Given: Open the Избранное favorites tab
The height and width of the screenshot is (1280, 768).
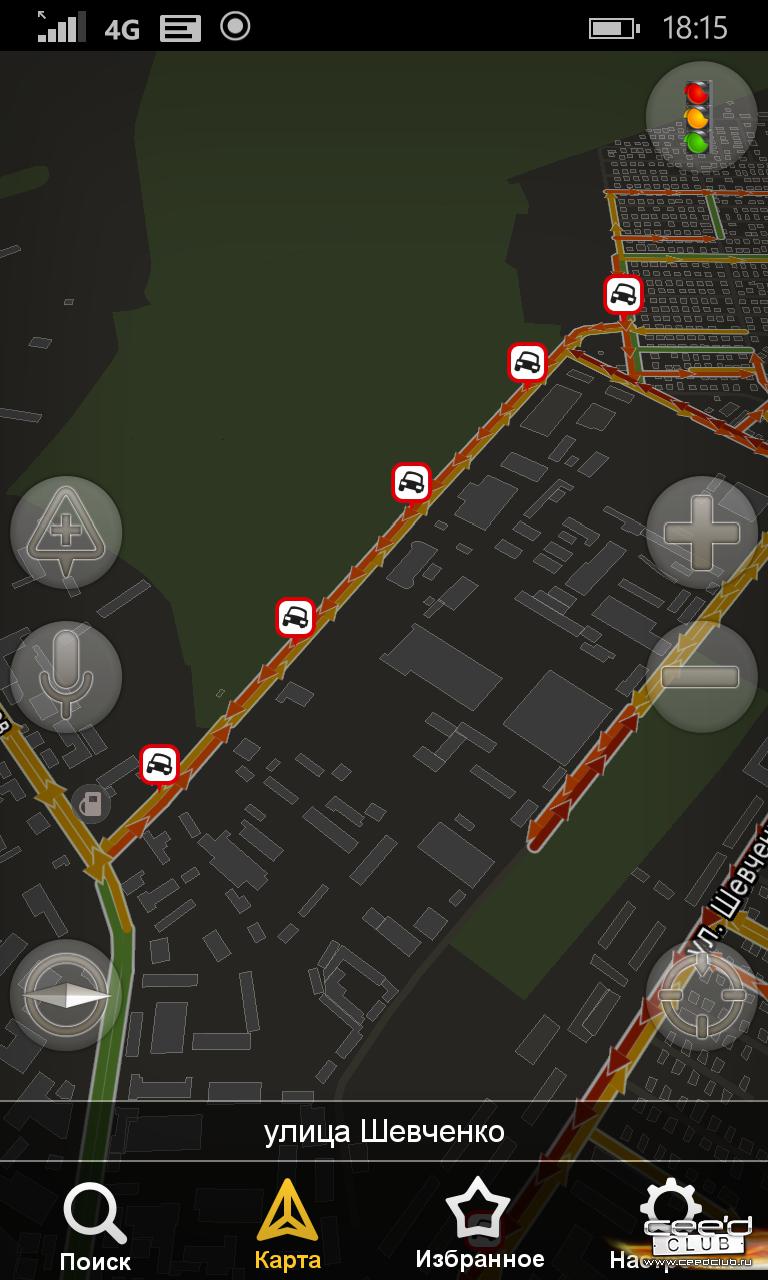Looking at the screenshot, I should [479, 1225].
